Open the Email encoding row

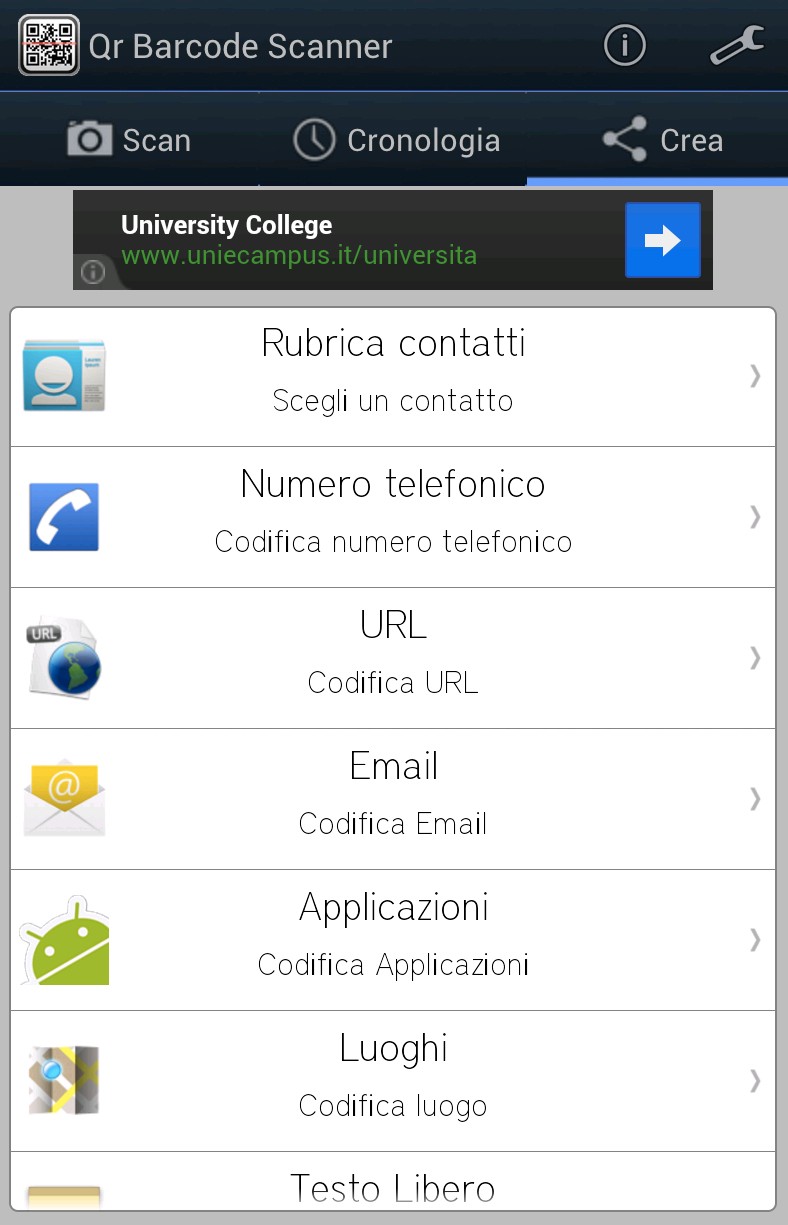(393, 799)
